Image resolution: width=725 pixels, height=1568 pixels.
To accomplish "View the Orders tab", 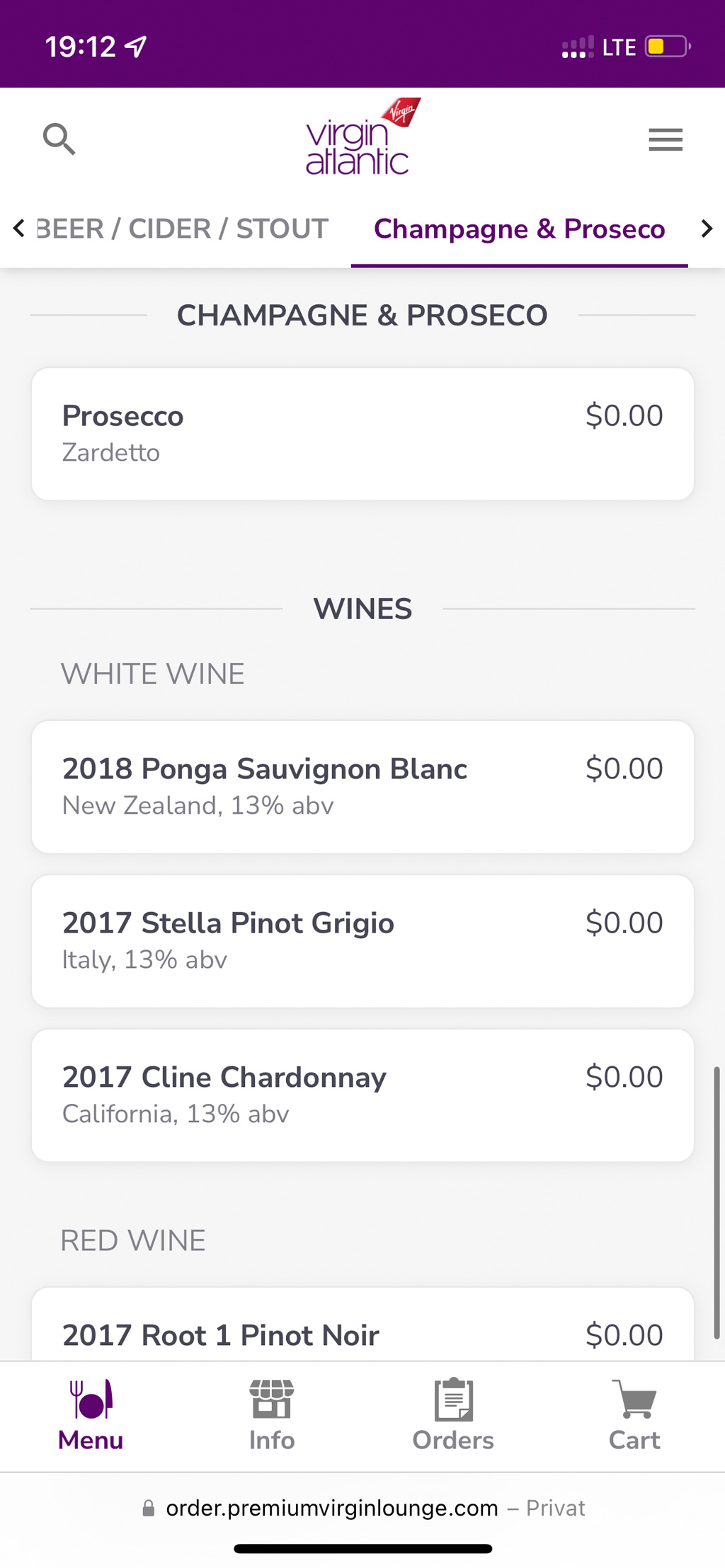I will [453, 1416].
